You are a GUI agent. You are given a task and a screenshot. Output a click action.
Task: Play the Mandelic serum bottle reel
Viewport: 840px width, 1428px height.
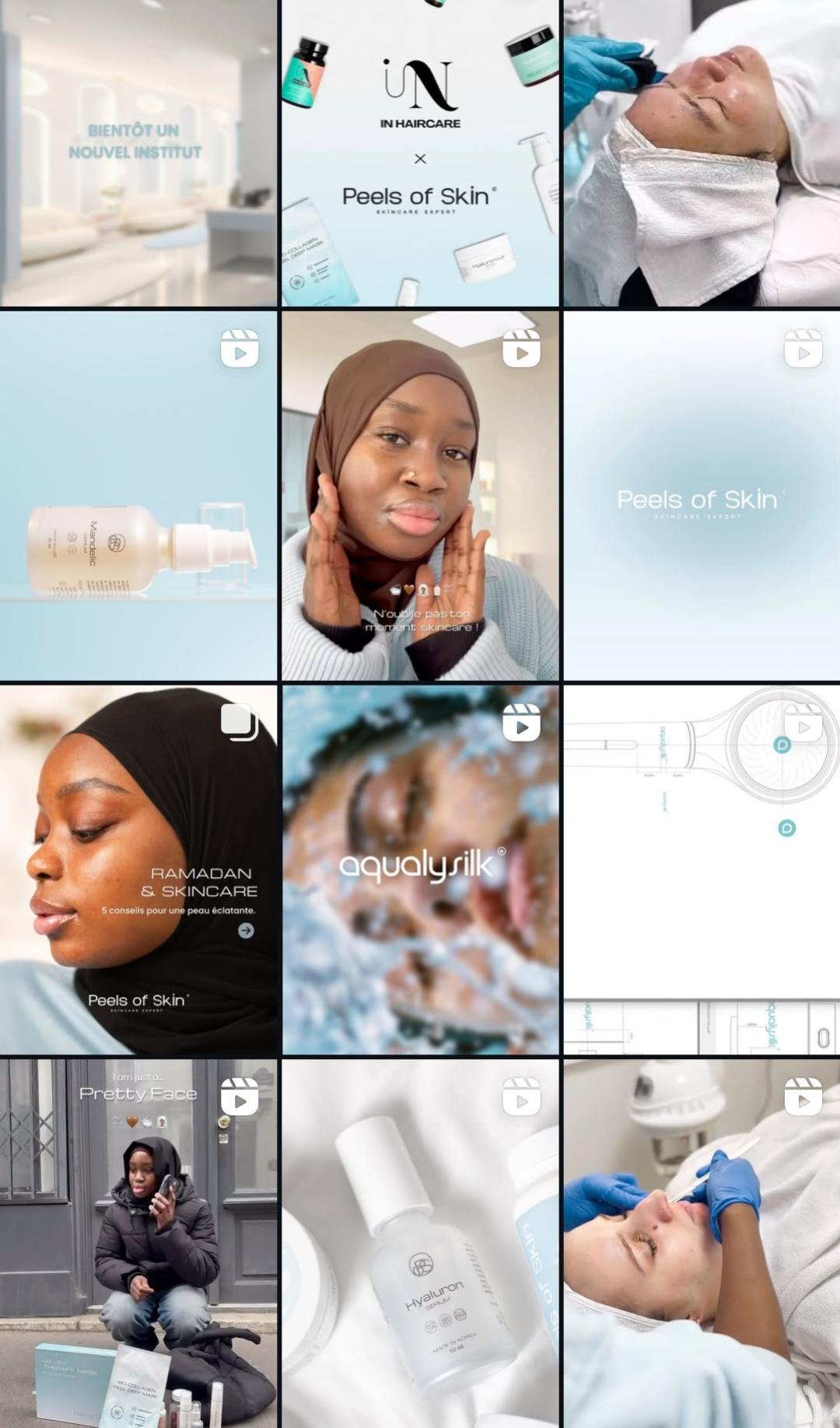(138, 496)
